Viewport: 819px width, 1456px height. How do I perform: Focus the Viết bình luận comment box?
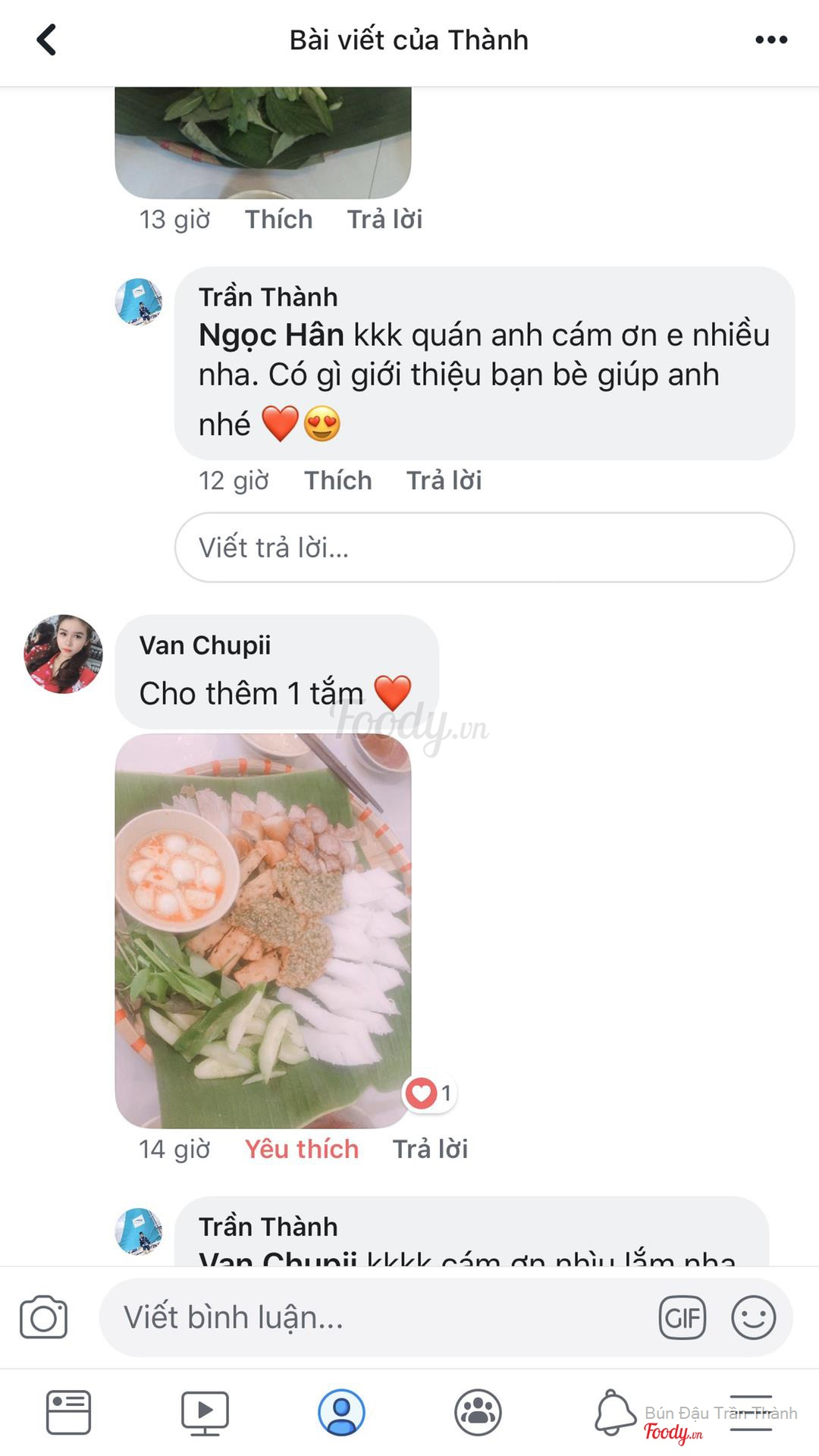(x=379, y=1317)
